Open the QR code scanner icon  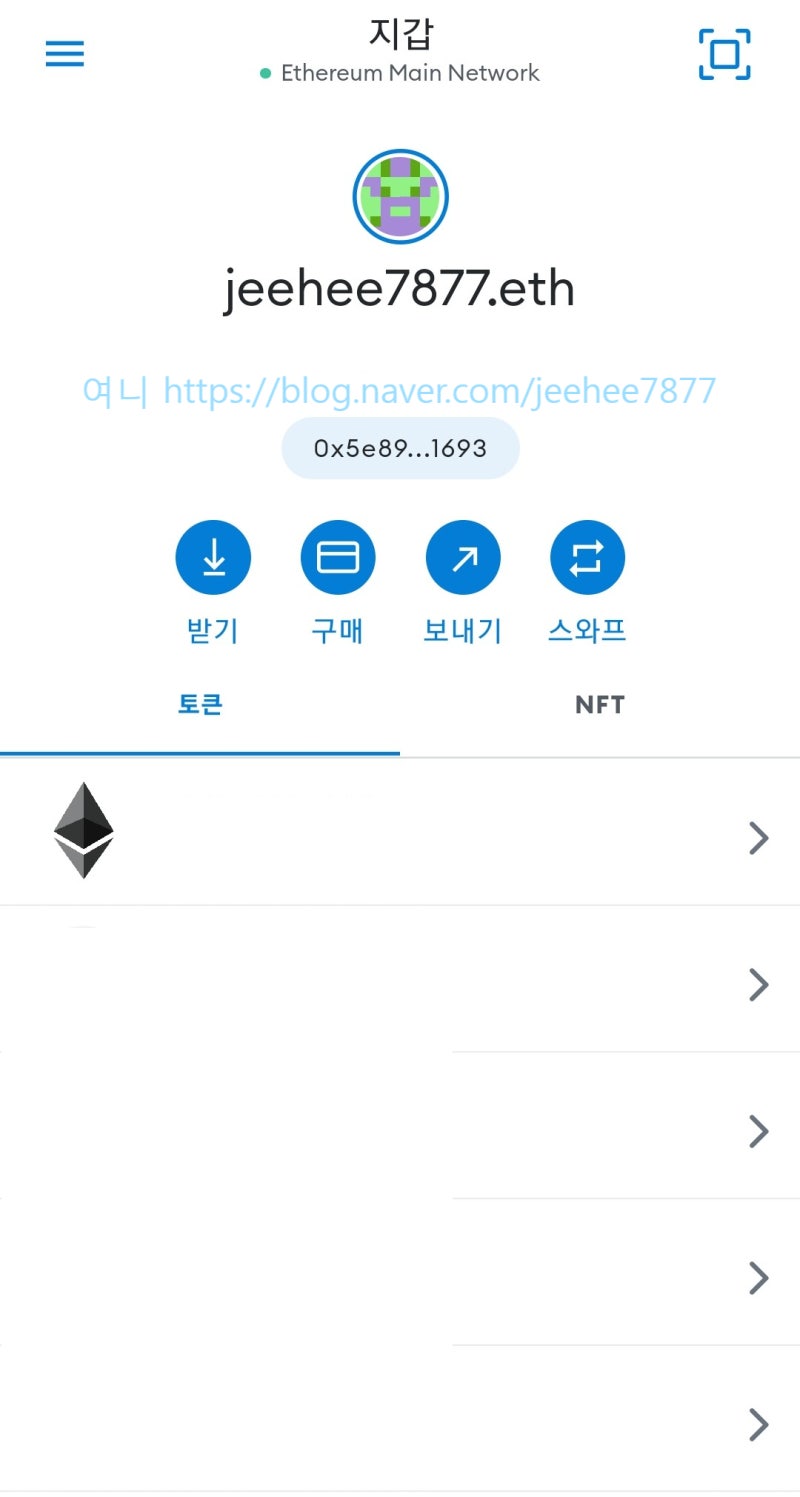724,54
